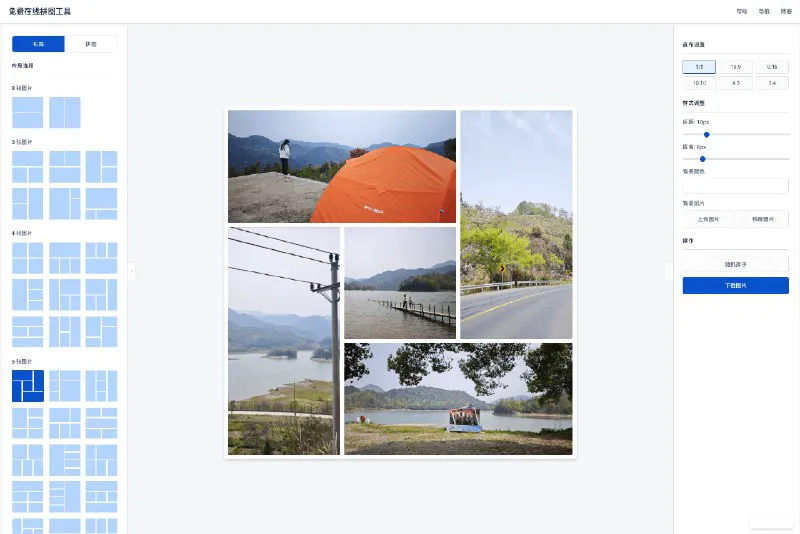The height and width of the screenshot is (534, 800).
Task: Select the two-photo layout split top and bottom
Action: point(28,113)
